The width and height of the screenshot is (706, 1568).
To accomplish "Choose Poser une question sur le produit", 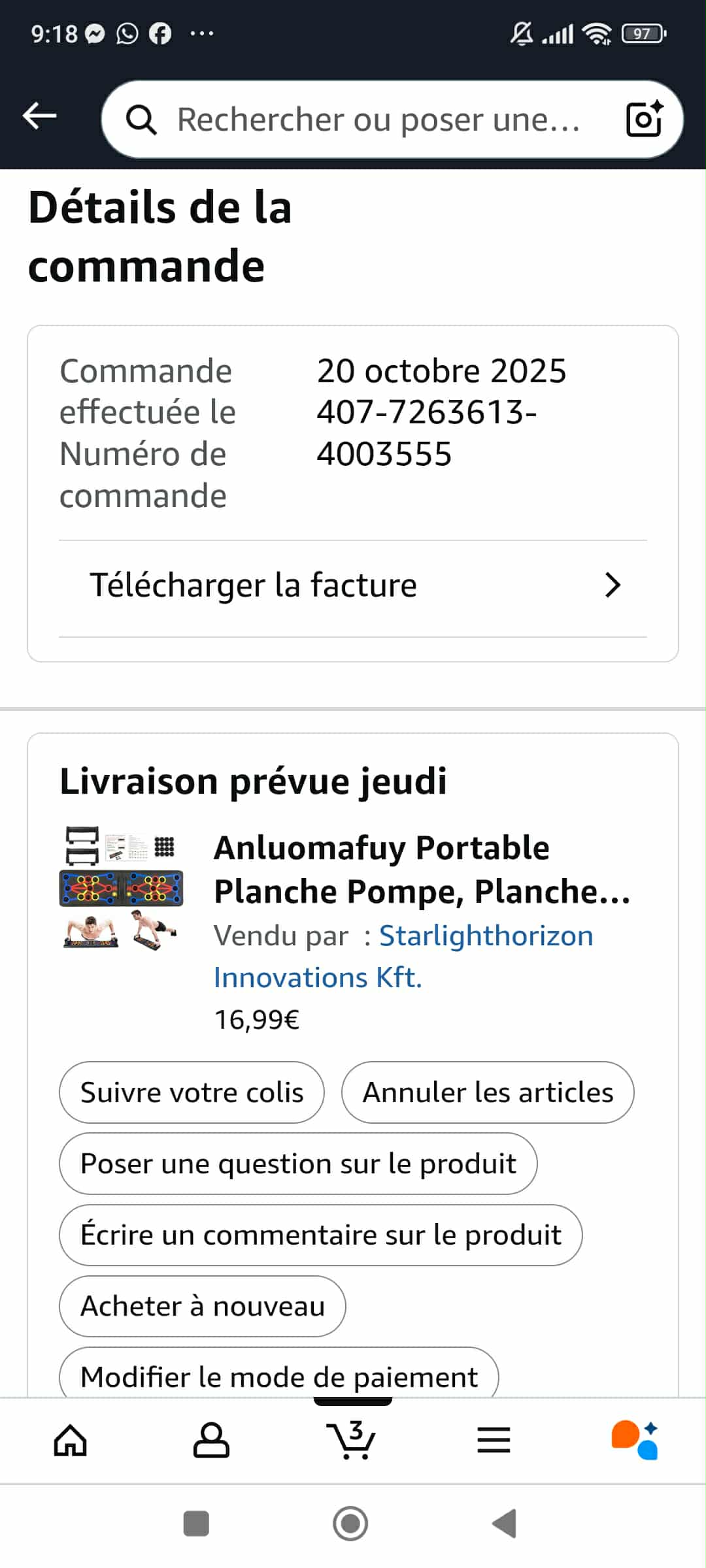I will click(x=298, y=1164).
